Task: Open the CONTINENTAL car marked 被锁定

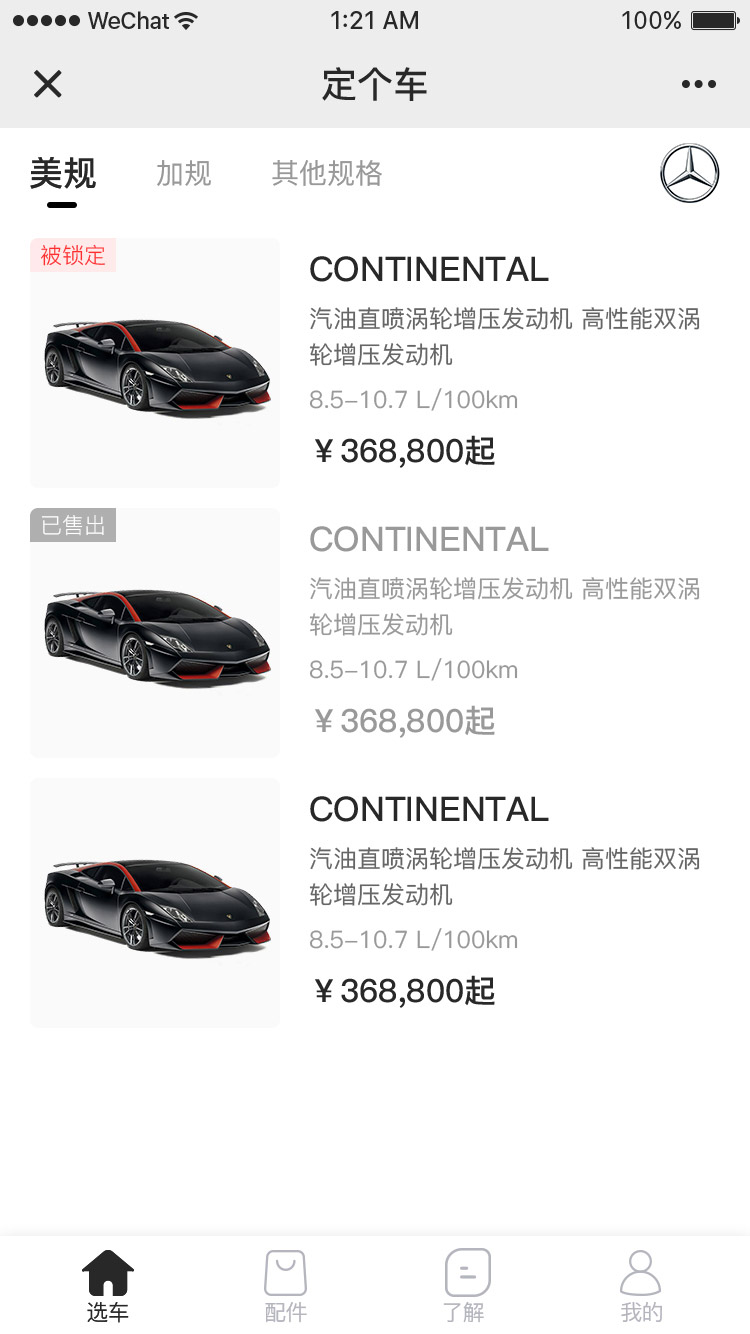Action: tap(375, 363)
